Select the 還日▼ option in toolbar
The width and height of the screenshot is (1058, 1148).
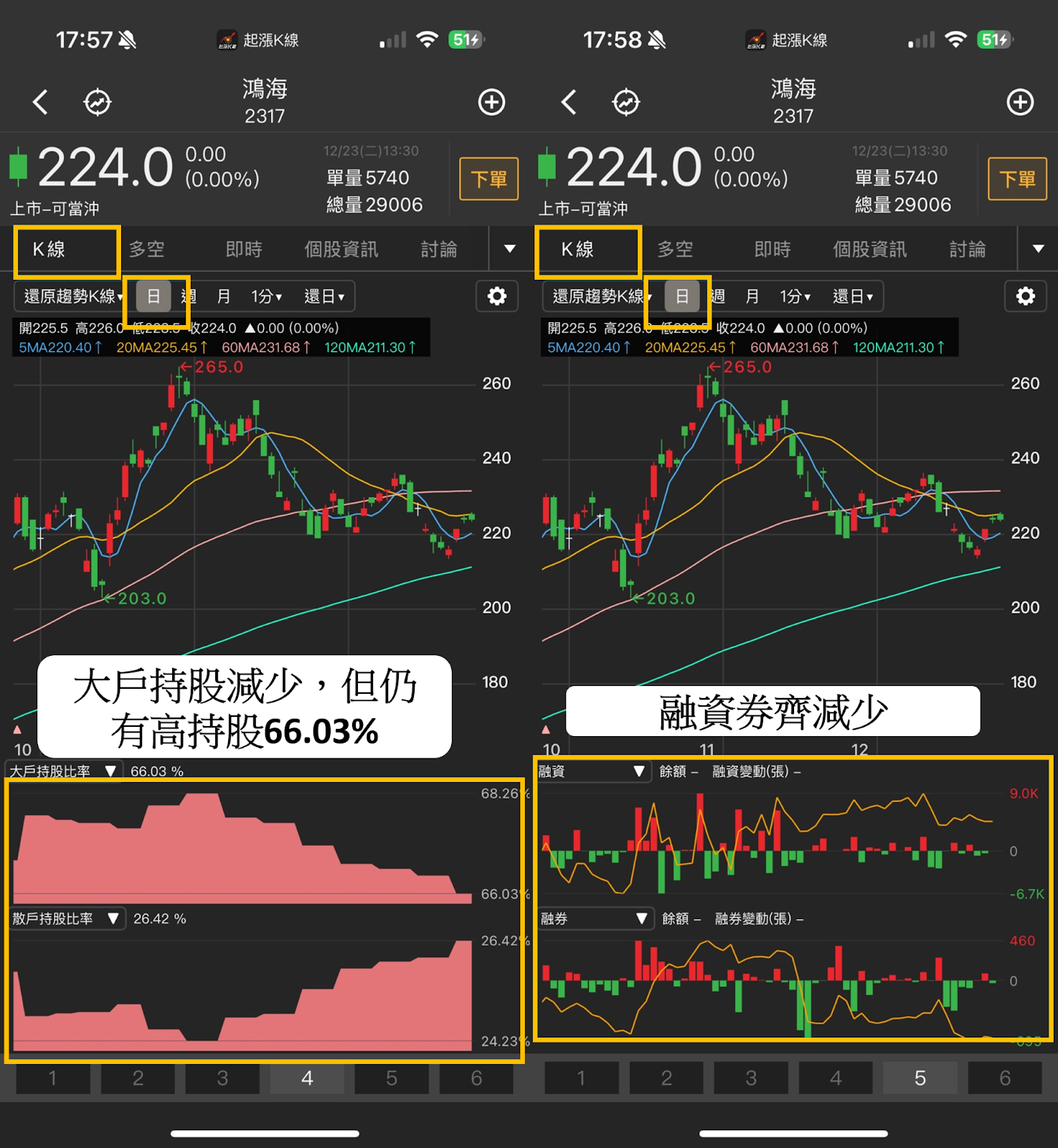[x=324, y=296]
